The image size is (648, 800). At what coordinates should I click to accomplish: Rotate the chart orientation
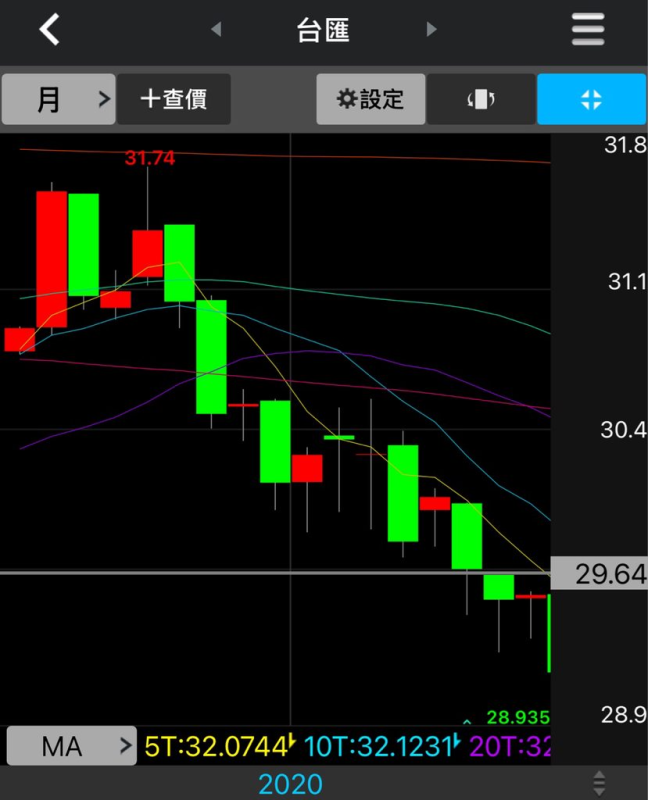click(482, 99)
